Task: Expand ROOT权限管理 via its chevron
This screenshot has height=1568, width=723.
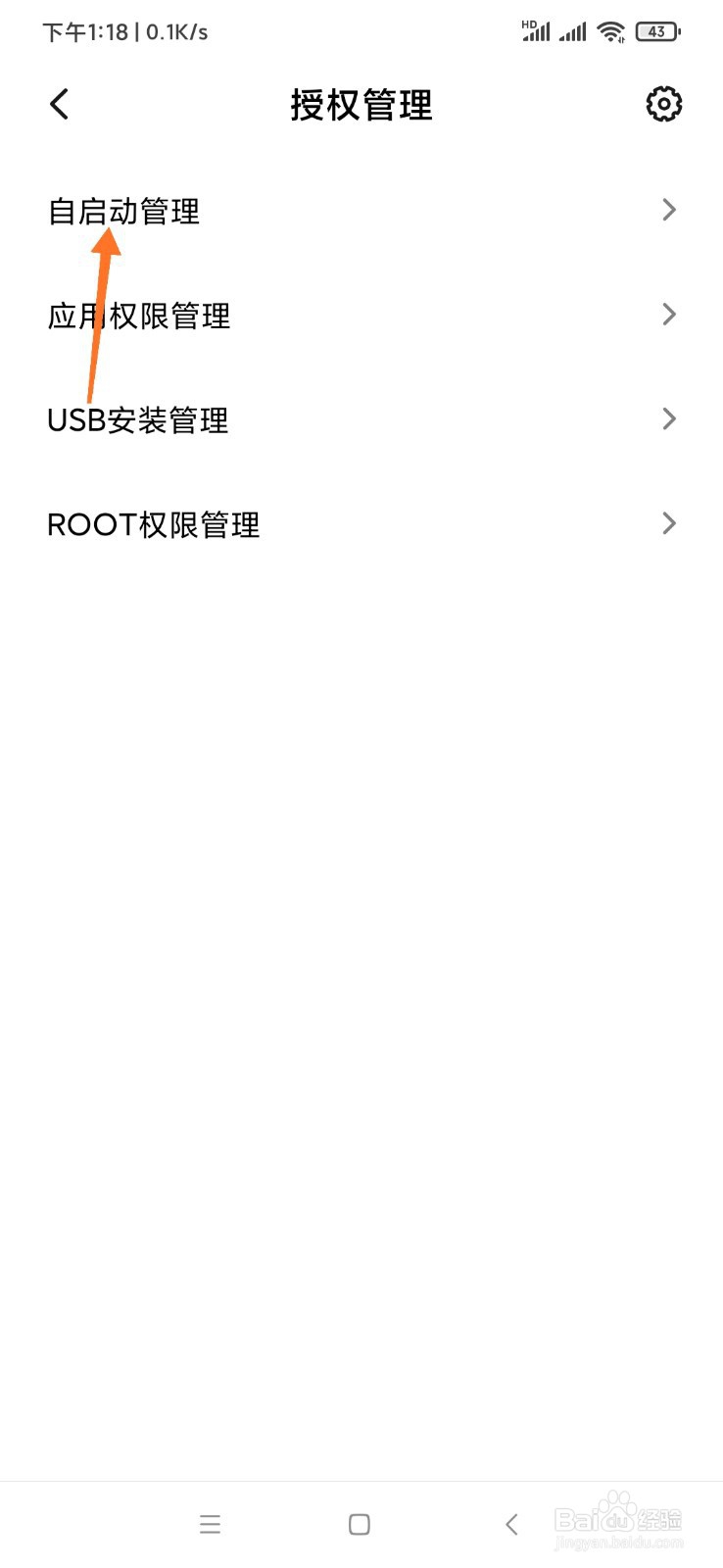Action: 669,523
